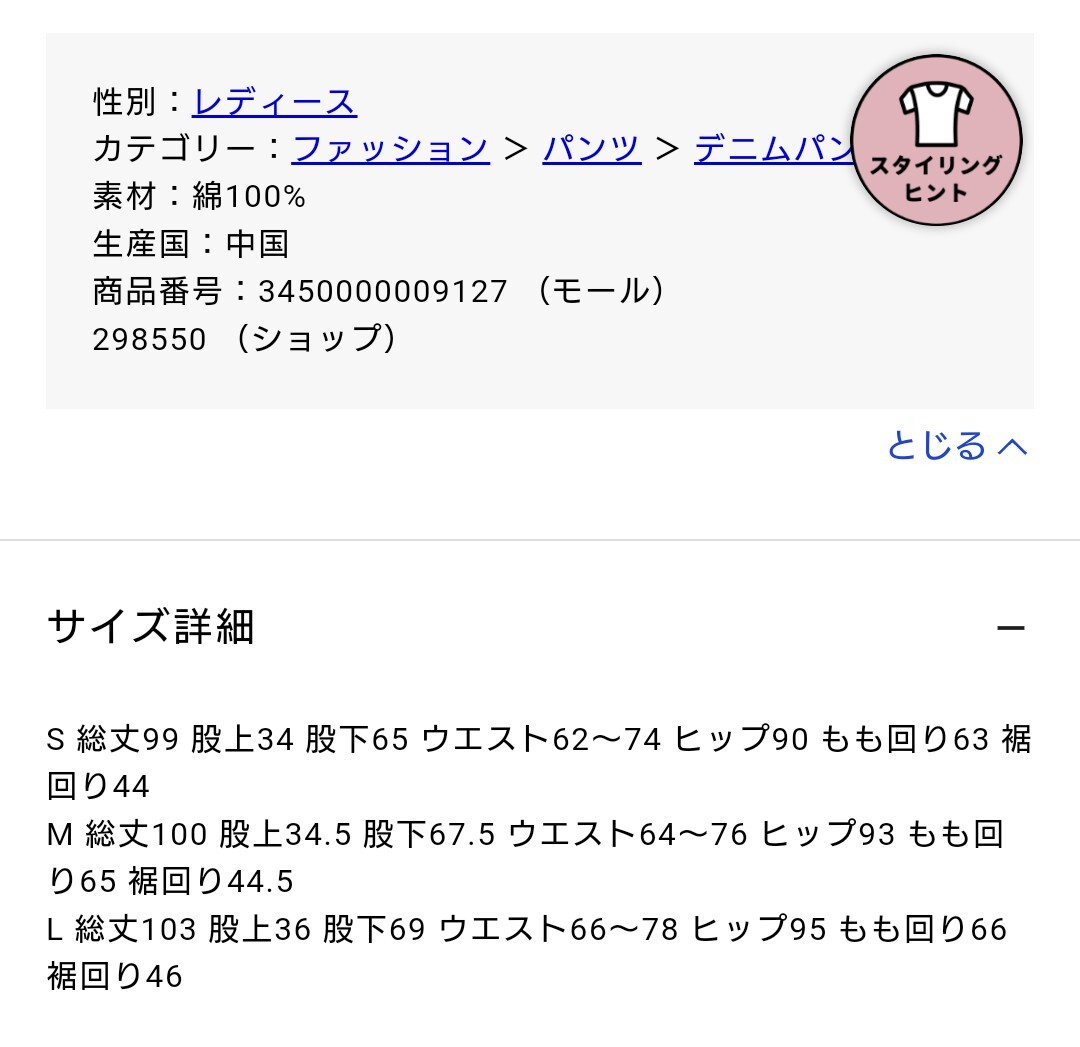The image size is (1080, 1047).
Task: Open the パンツ category link
Action: point(592,149)
